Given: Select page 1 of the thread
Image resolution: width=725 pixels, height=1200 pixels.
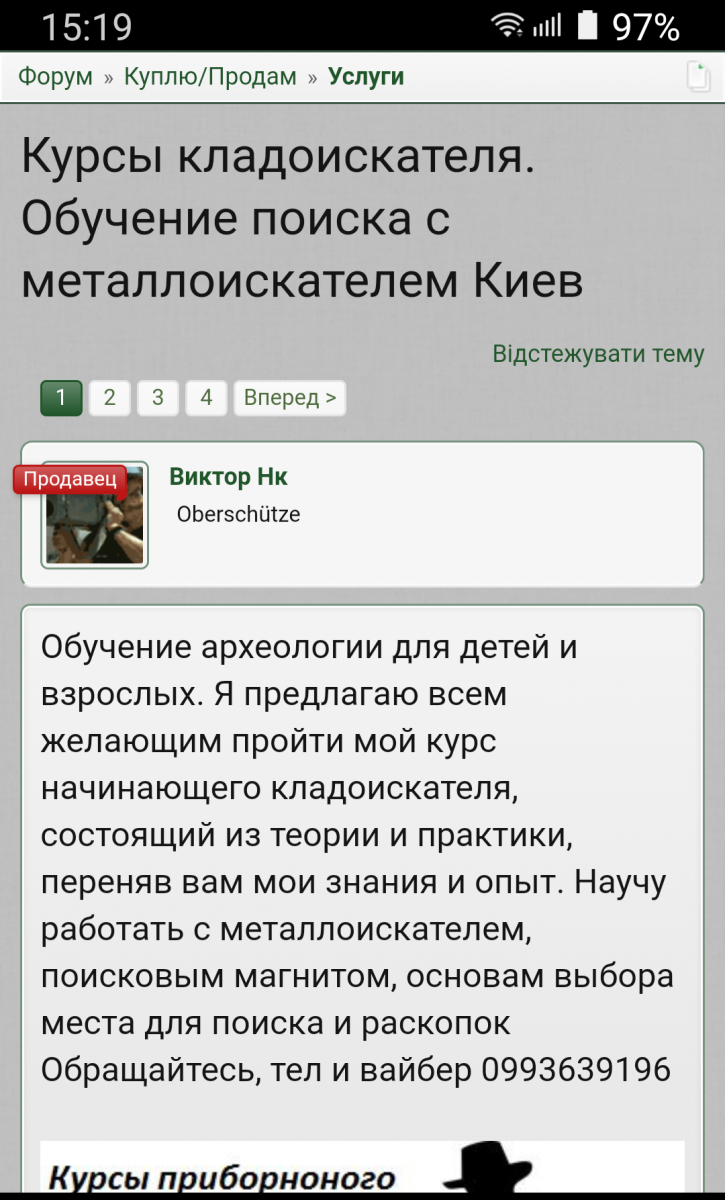Looking at the screenshot, I should pos(61,398).
